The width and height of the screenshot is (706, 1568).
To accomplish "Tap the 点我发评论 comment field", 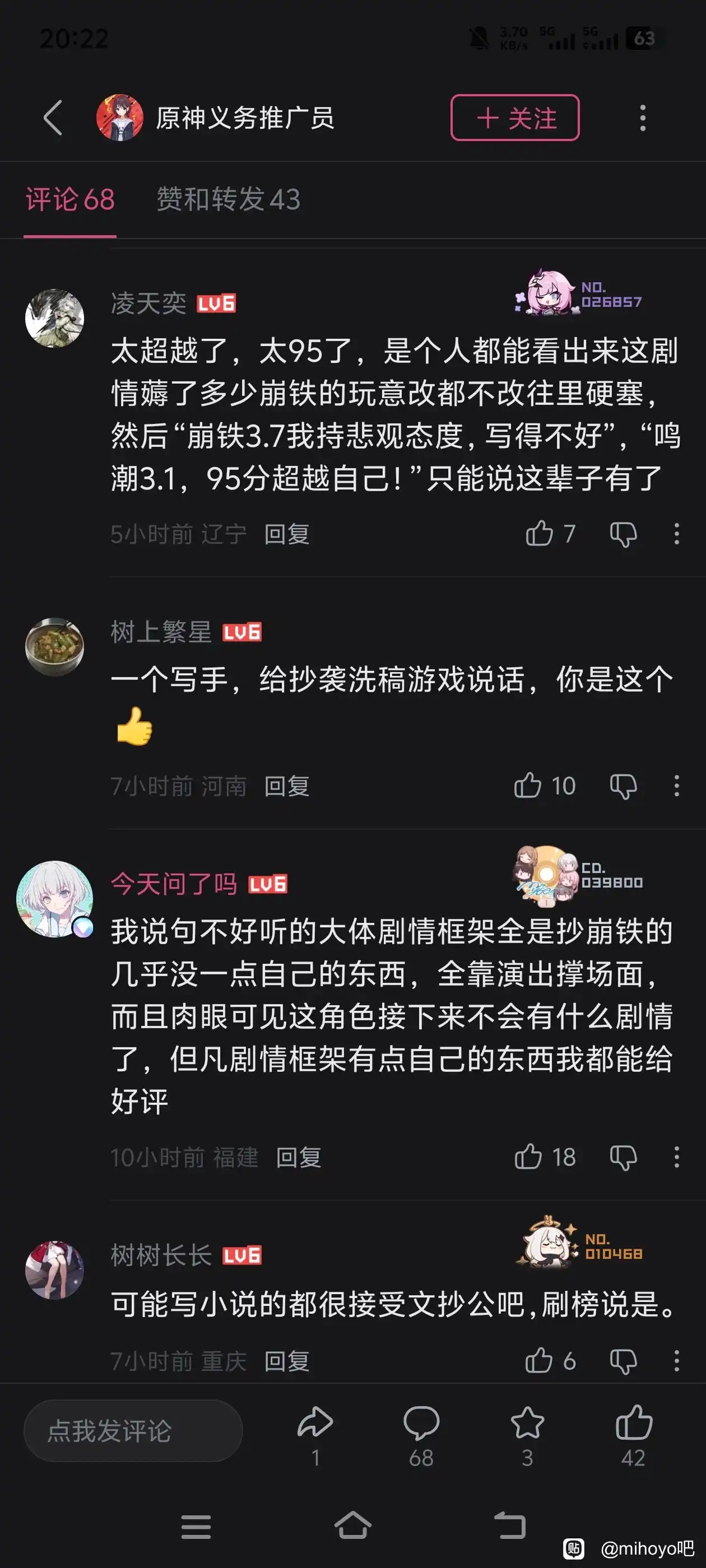I will tap(133, 1430).
